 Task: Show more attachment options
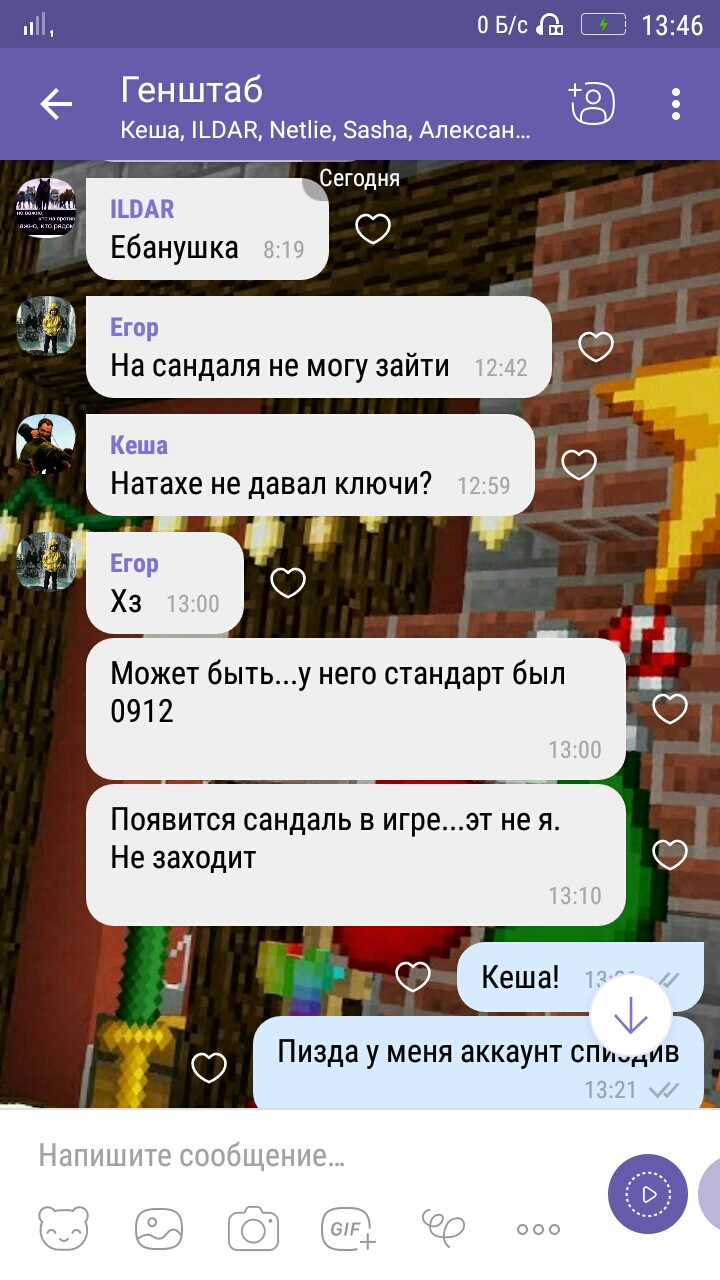tap(538, 1229)
